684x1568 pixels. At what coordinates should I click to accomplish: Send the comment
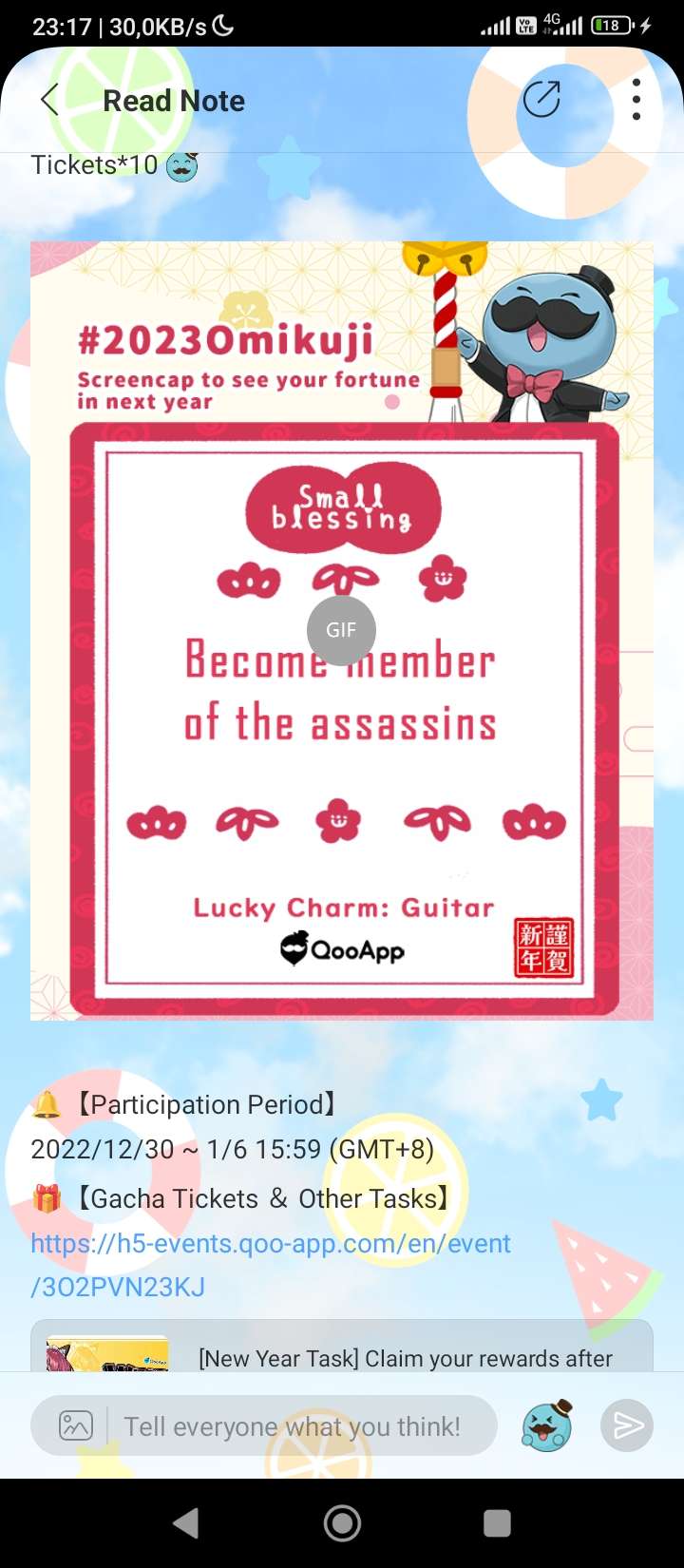627,1425
